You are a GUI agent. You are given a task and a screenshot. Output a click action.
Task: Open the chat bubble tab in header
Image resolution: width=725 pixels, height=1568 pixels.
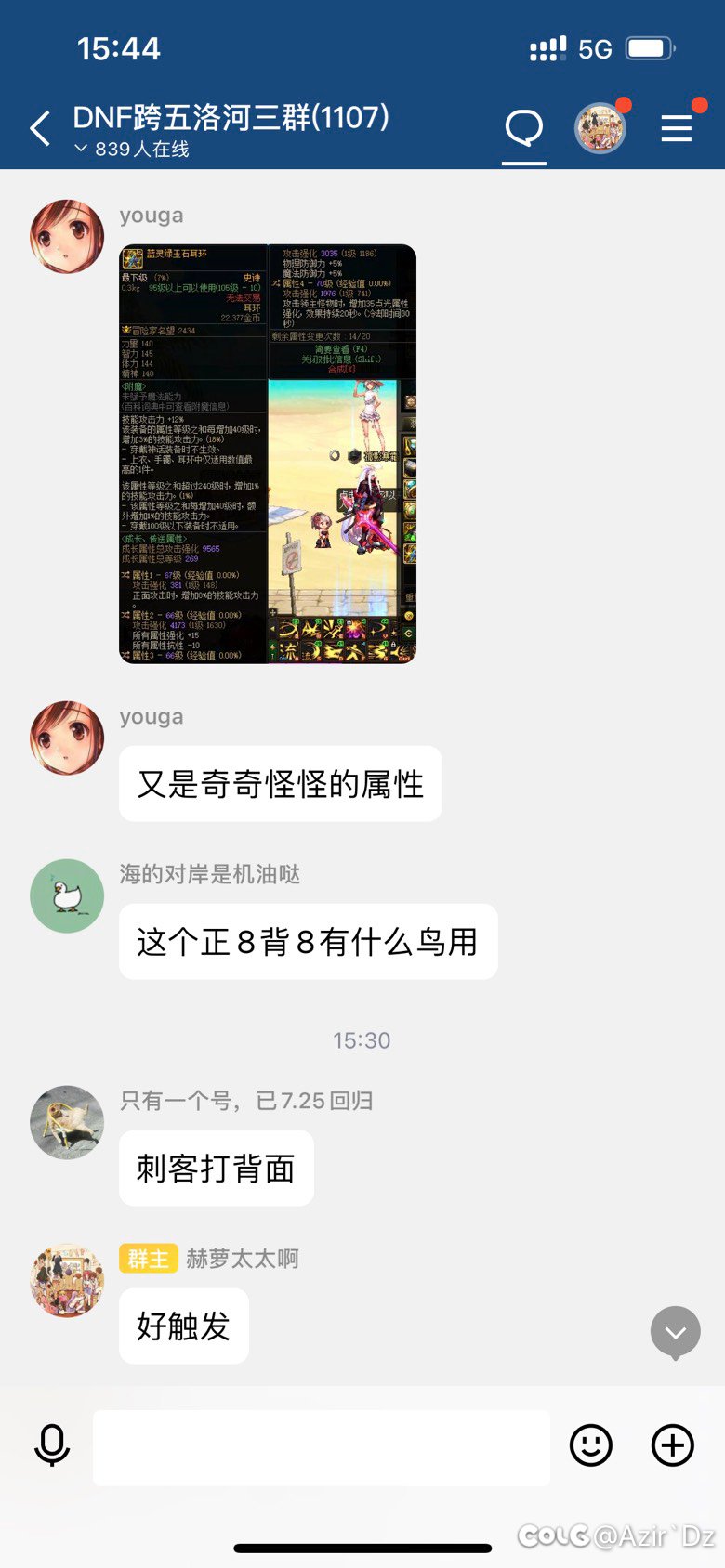(524, 127)
